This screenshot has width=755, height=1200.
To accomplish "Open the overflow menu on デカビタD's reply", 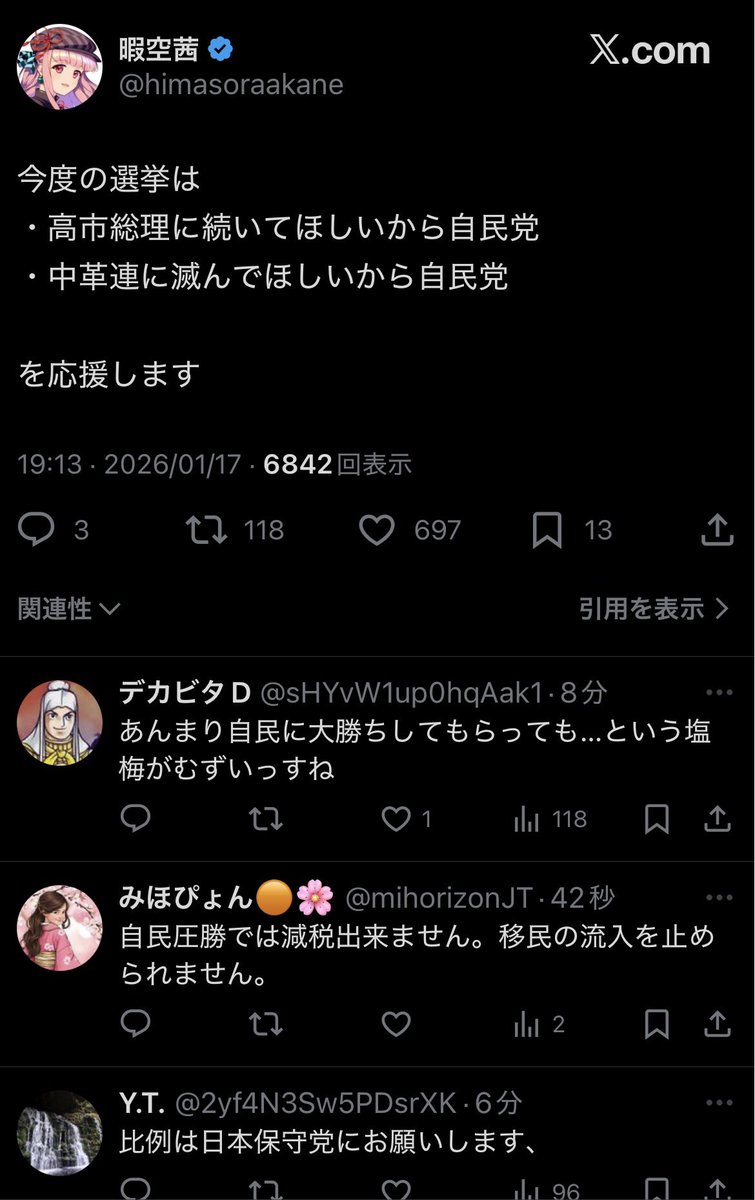I will point(719,692).
